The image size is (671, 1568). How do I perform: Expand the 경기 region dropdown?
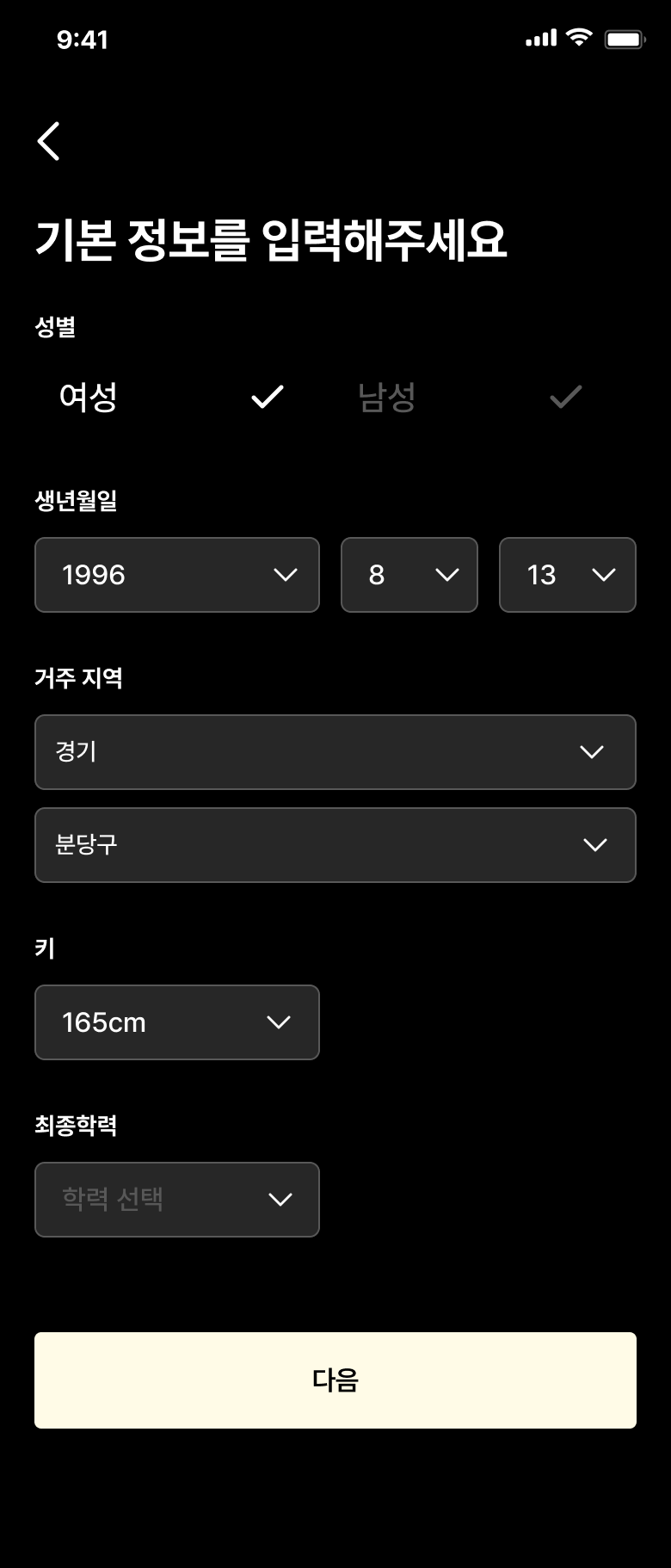(335, 752)
